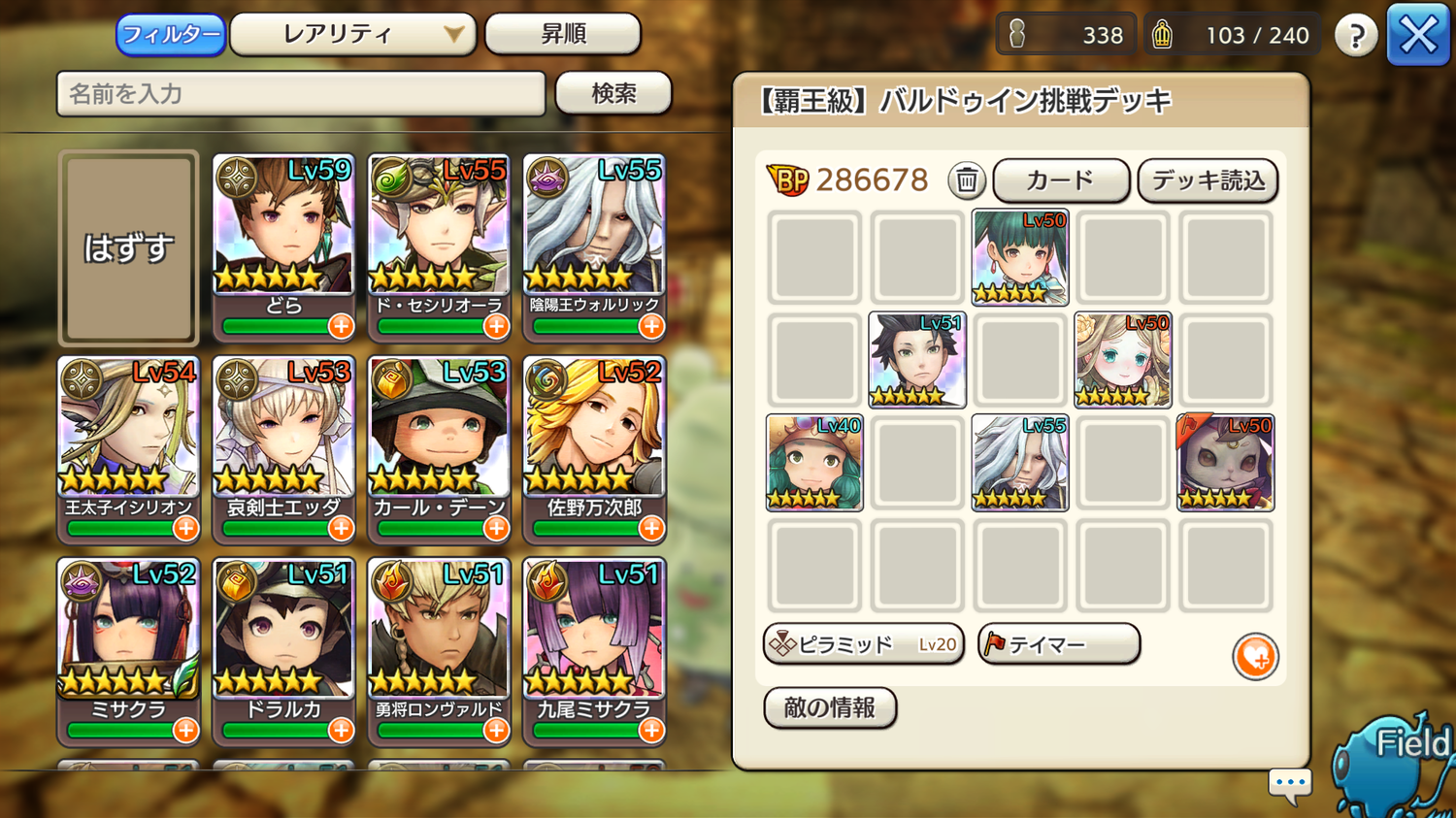The width and height of the screenshot is (1456, 818).
Task: Open the レアリティ sort dropdown
Action: tap(352, 35)
